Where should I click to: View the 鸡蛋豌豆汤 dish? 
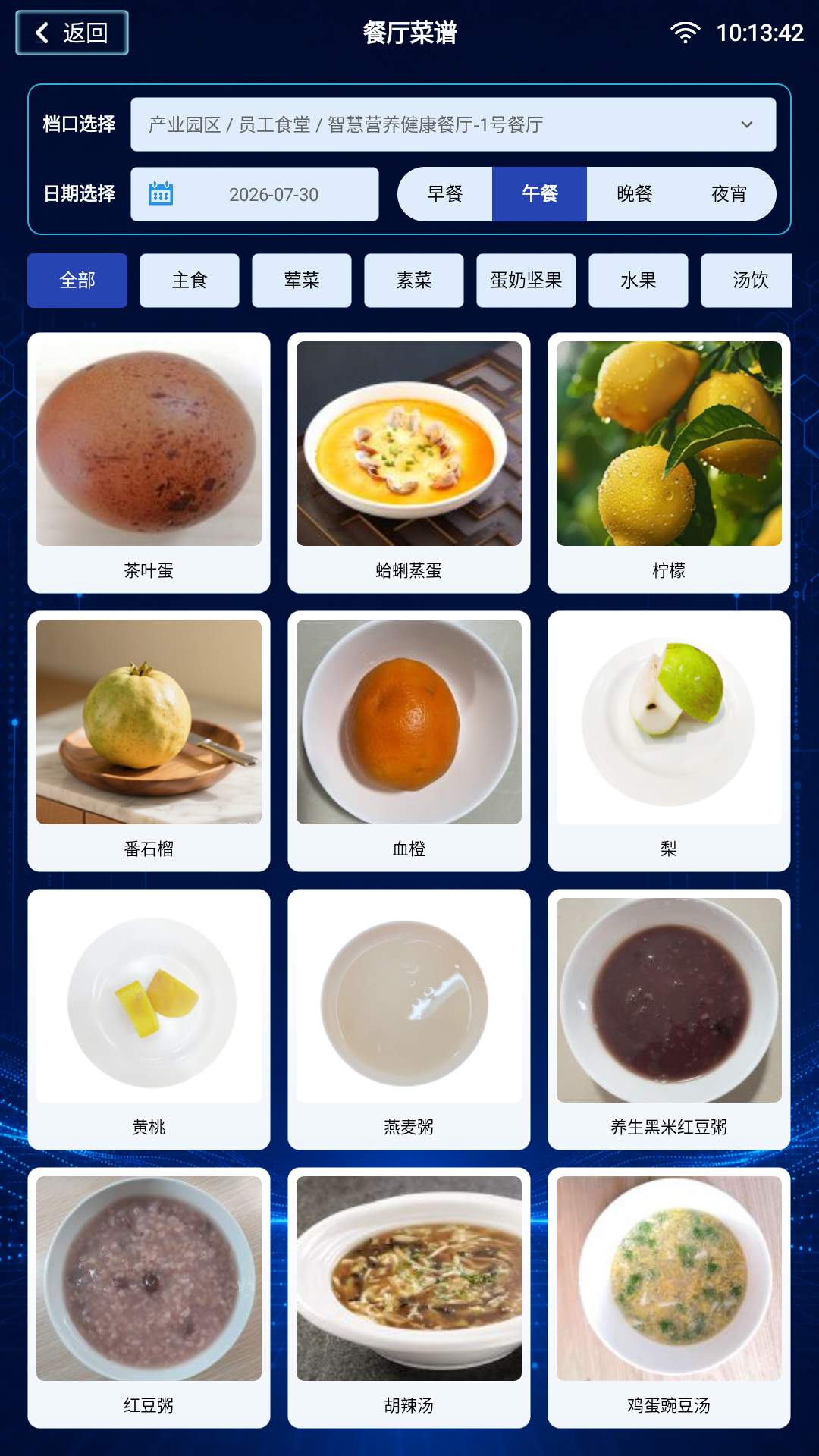pos(669,1298)
